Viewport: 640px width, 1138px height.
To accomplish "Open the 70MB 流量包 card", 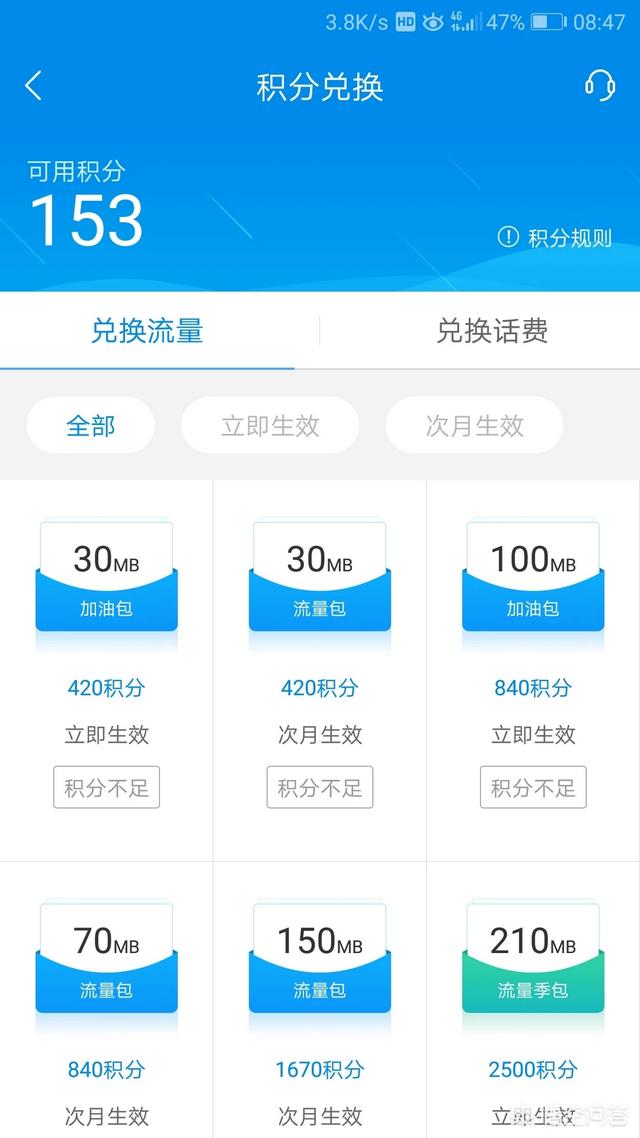I will tap(107, 960).
